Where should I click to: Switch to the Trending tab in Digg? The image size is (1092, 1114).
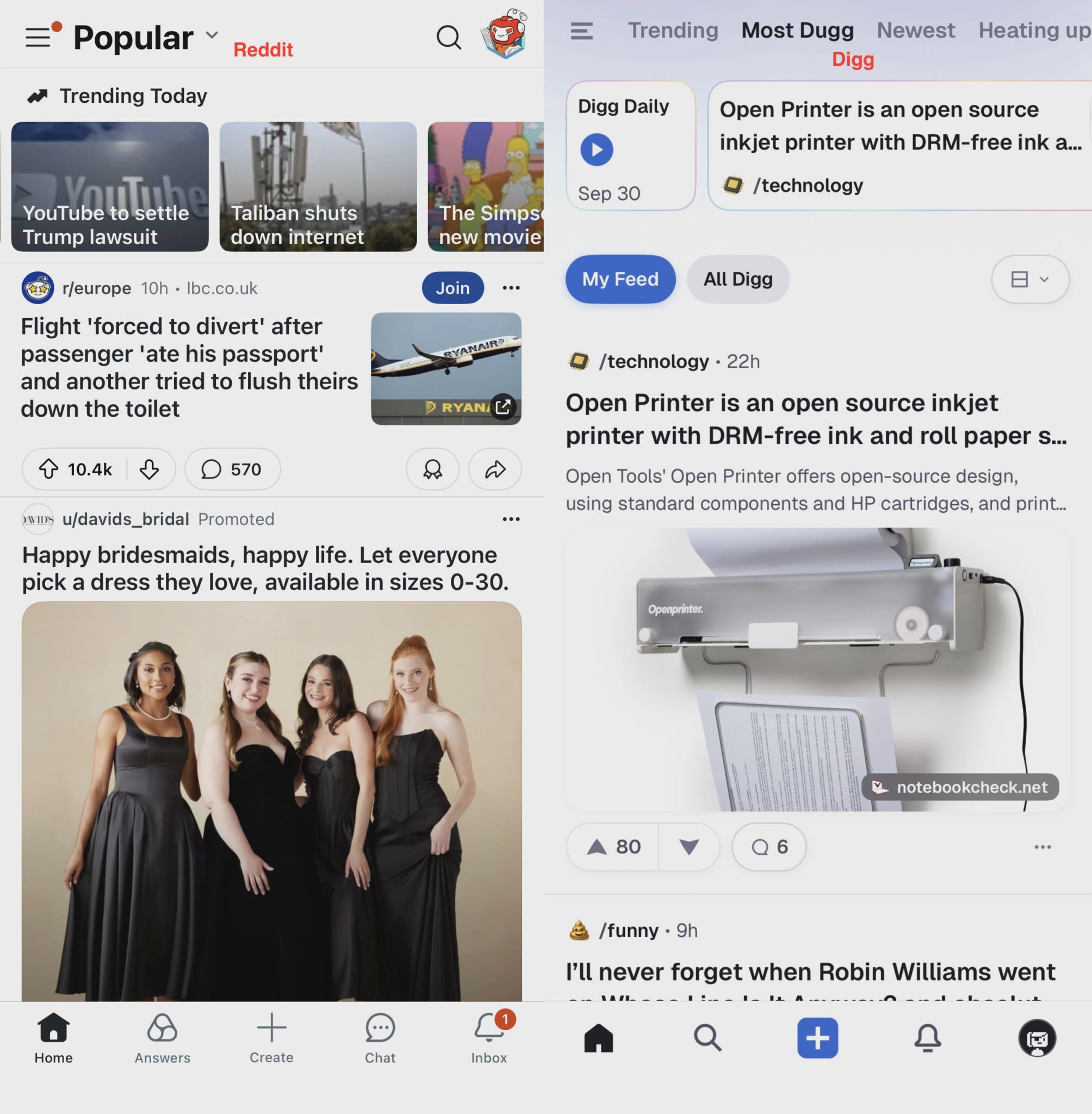(673, 30)
